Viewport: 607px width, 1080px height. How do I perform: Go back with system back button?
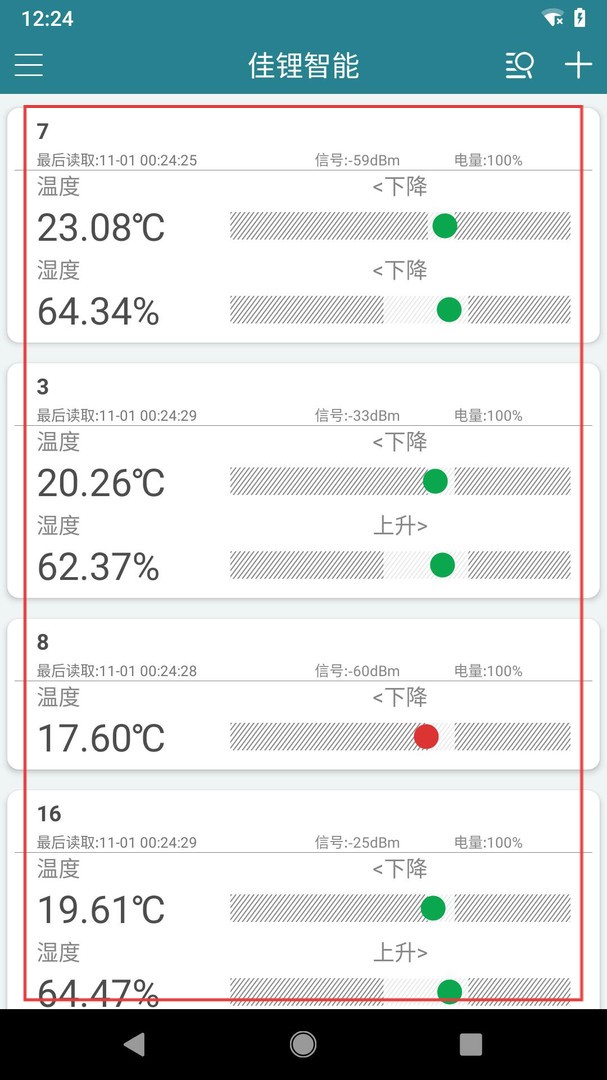(x=134, y=1045)
